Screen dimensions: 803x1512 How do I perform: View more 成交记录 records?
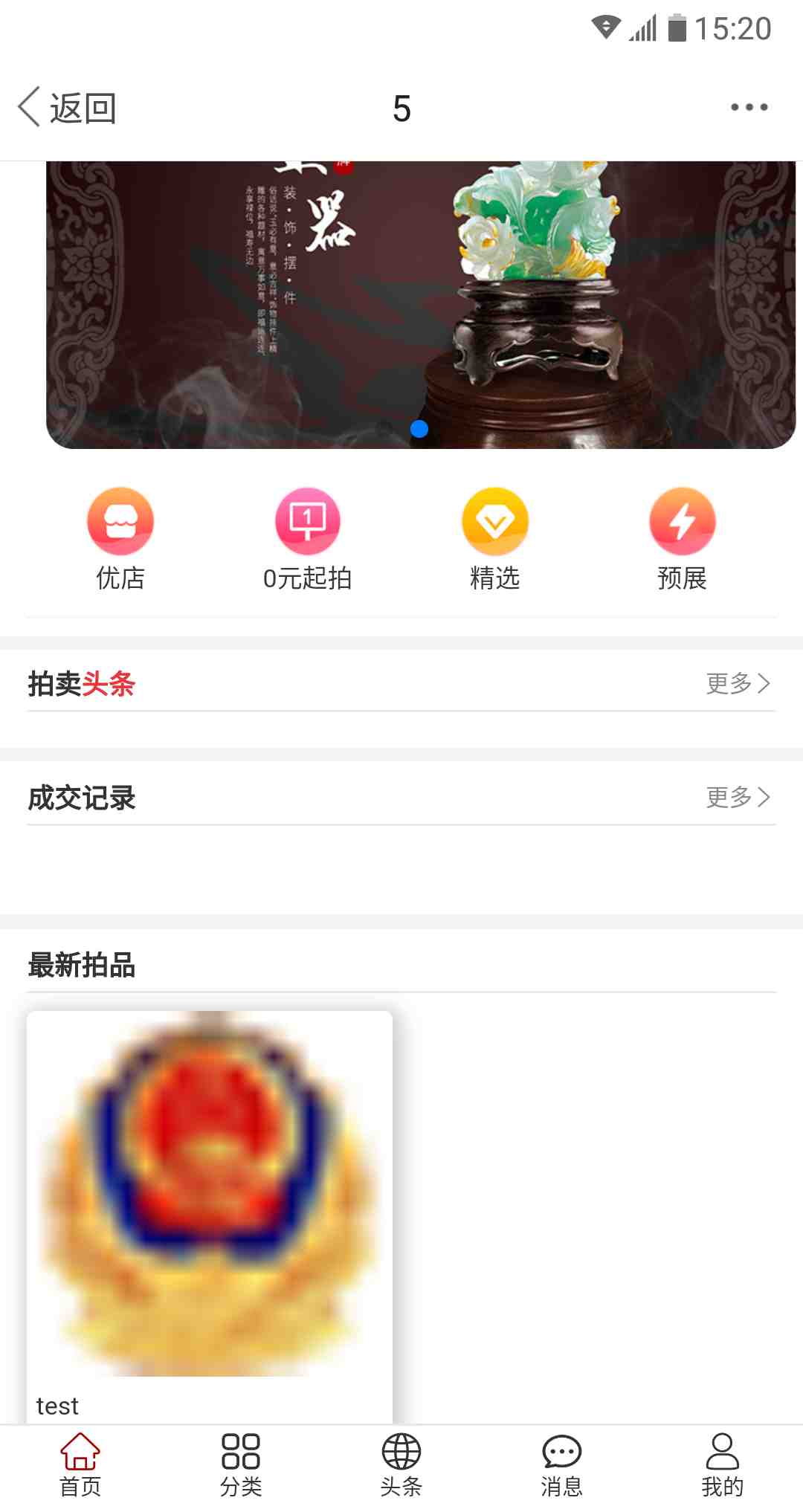tap(738, 797)
